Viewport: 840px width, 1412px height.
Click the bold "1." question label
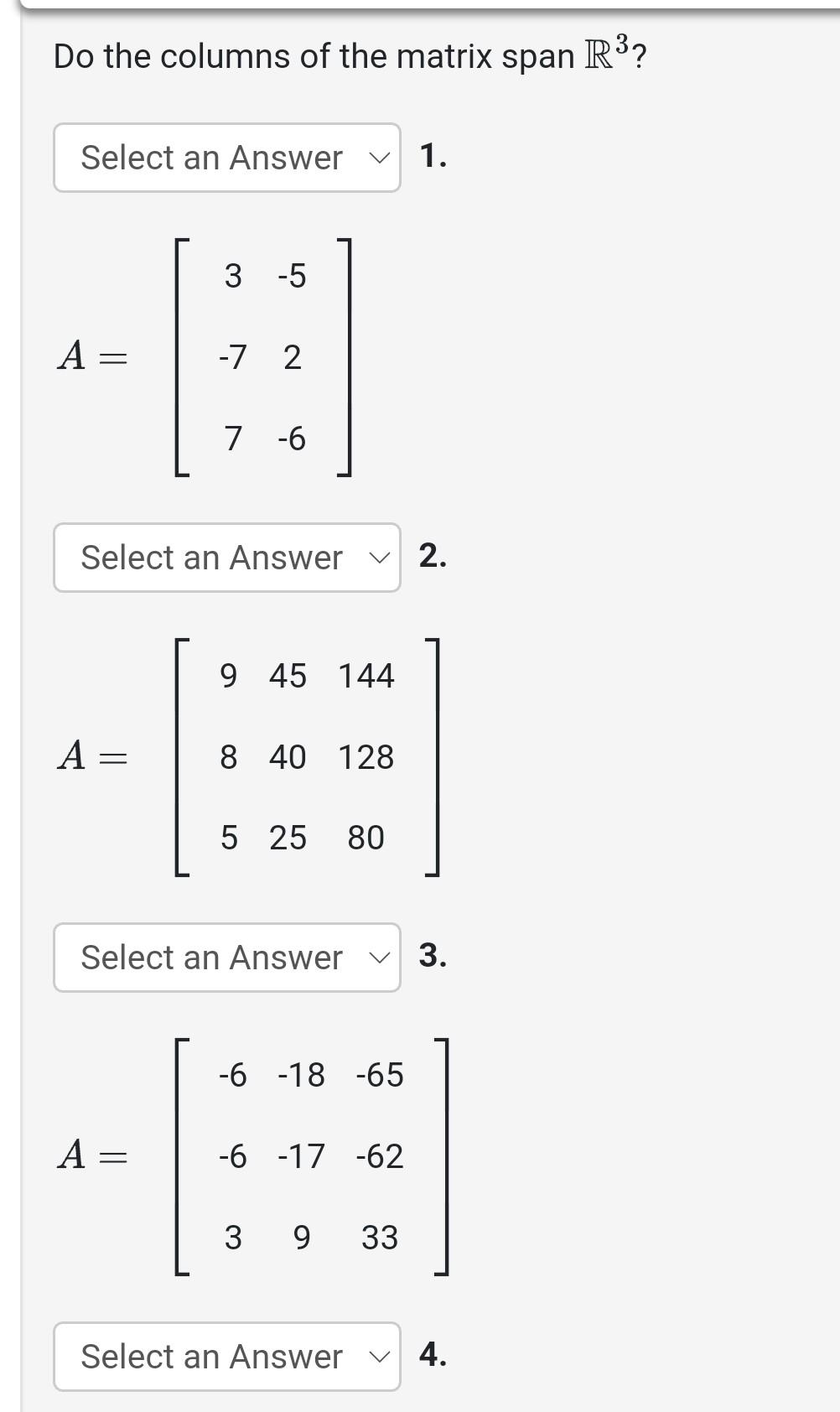(433, 156)
